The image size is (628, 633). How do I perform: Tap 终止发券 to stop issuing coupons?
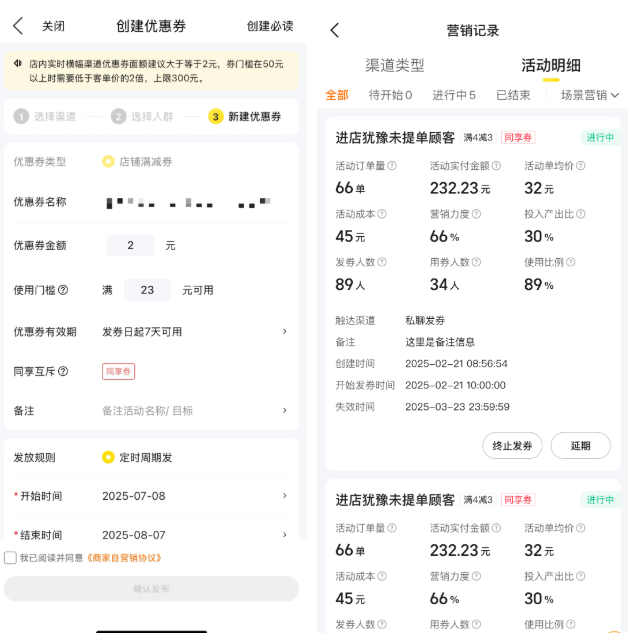pos(512,446)
